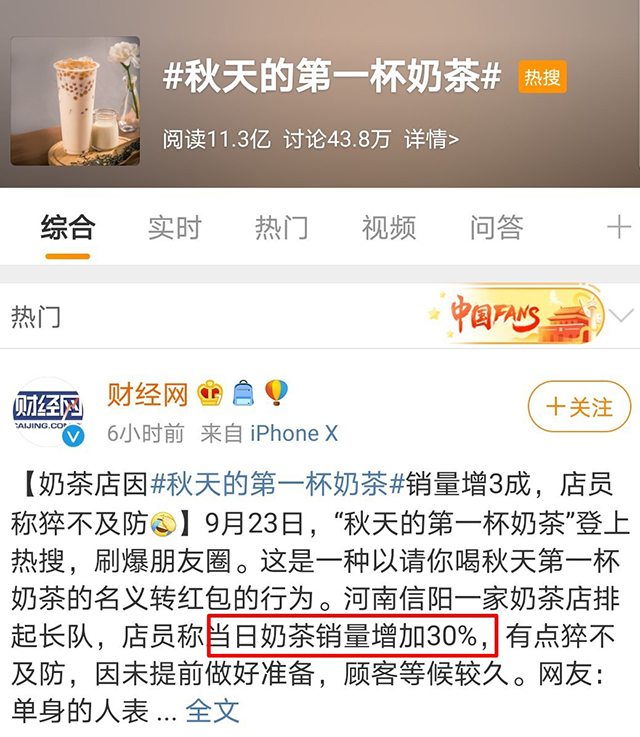This screenshot has height=737, width=640.
Task: Open the 中国FANS banner
Action: [516, 316]
